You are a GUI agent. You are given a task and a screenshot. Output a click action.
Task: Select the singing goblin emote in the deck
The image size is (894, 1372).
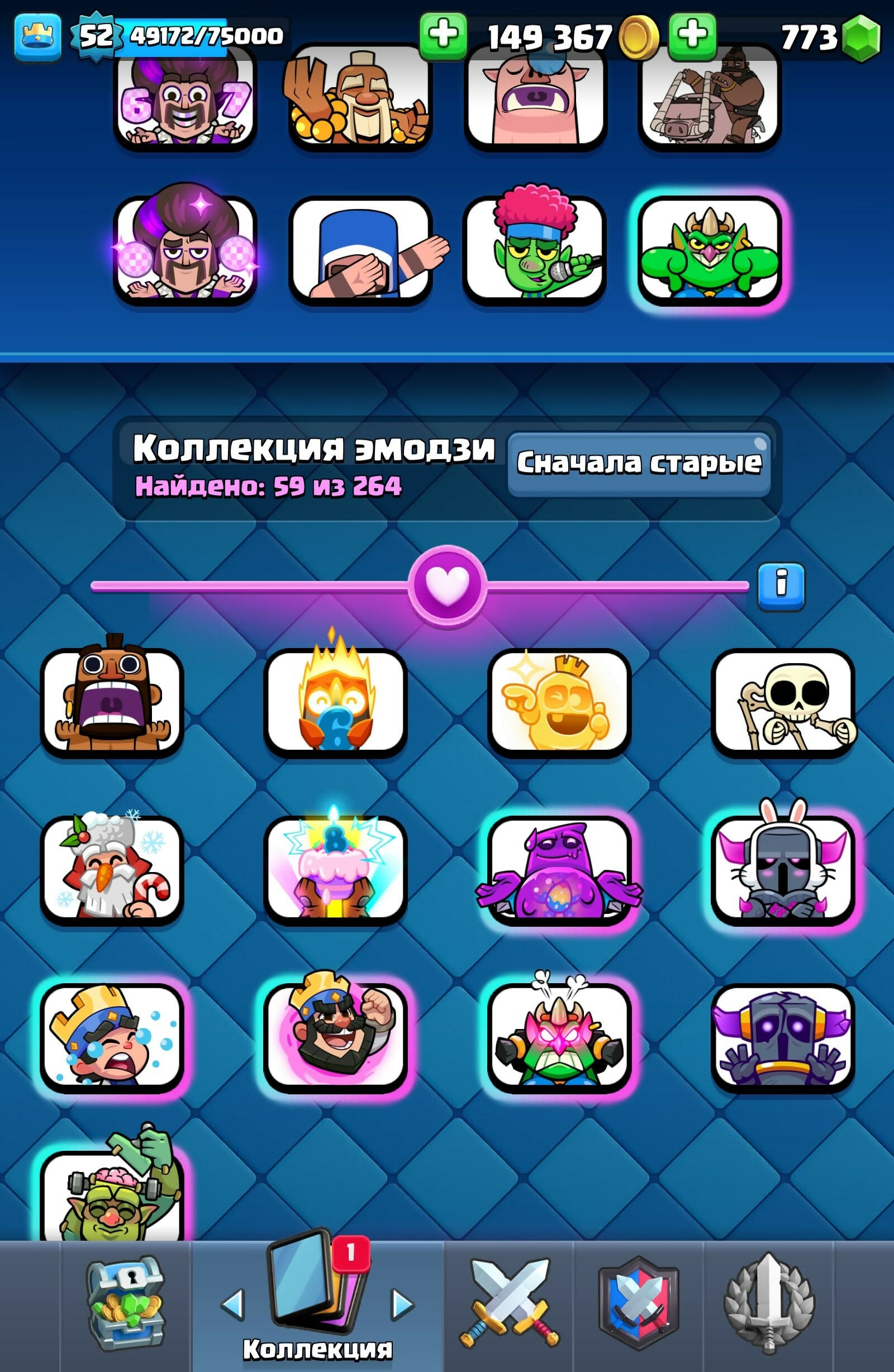[x=535, y=249]
